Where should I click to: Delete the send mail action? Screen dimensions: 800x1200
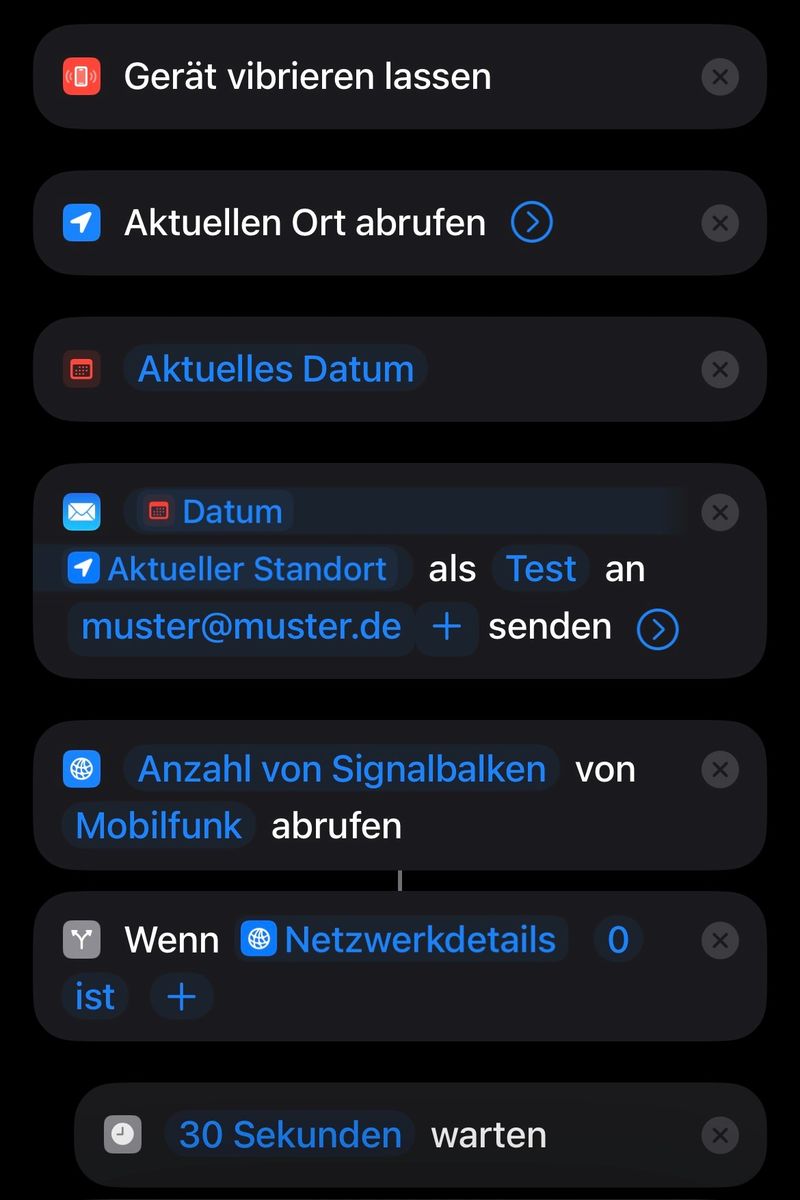(x=719, y=512)
